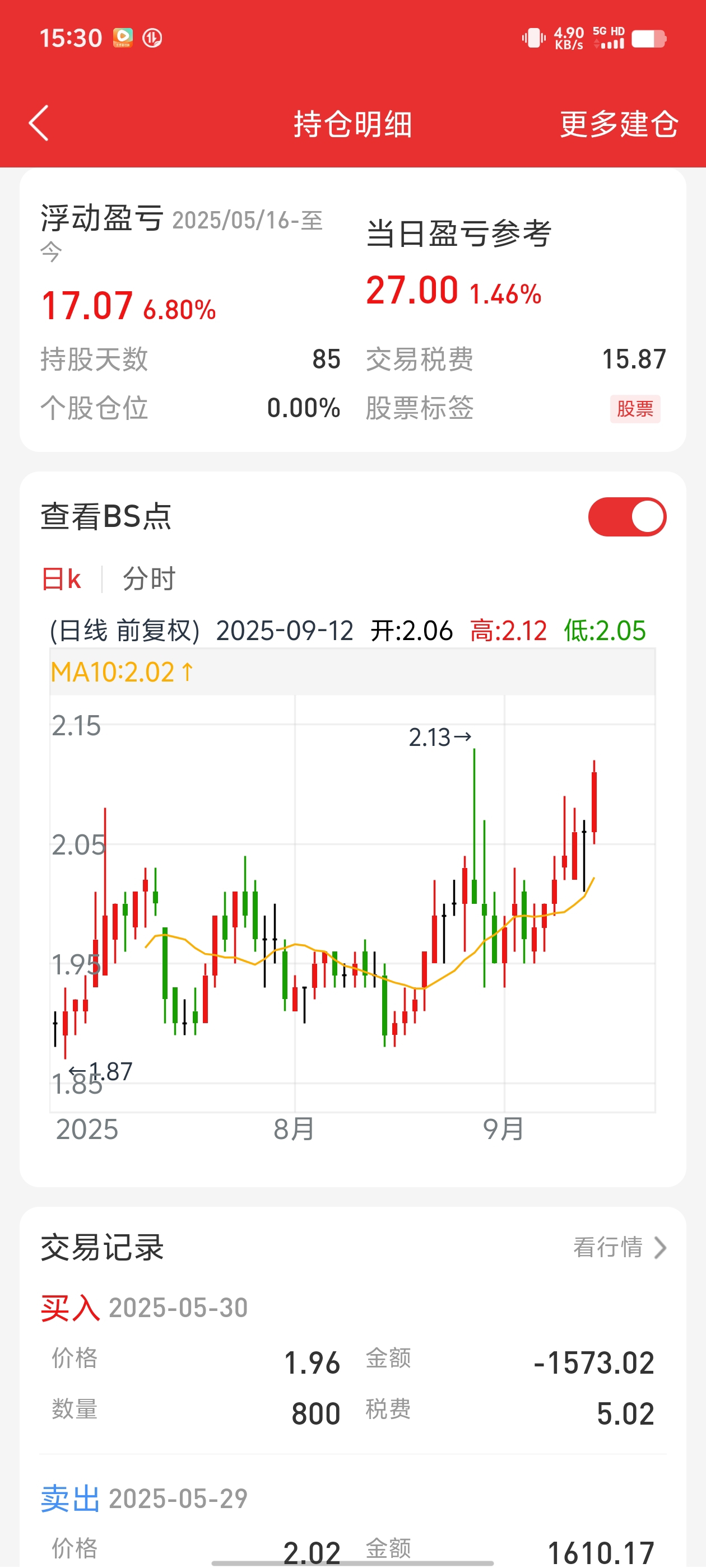
Task: Go back using the top-left arrow
Action: (x=38, y=124)
